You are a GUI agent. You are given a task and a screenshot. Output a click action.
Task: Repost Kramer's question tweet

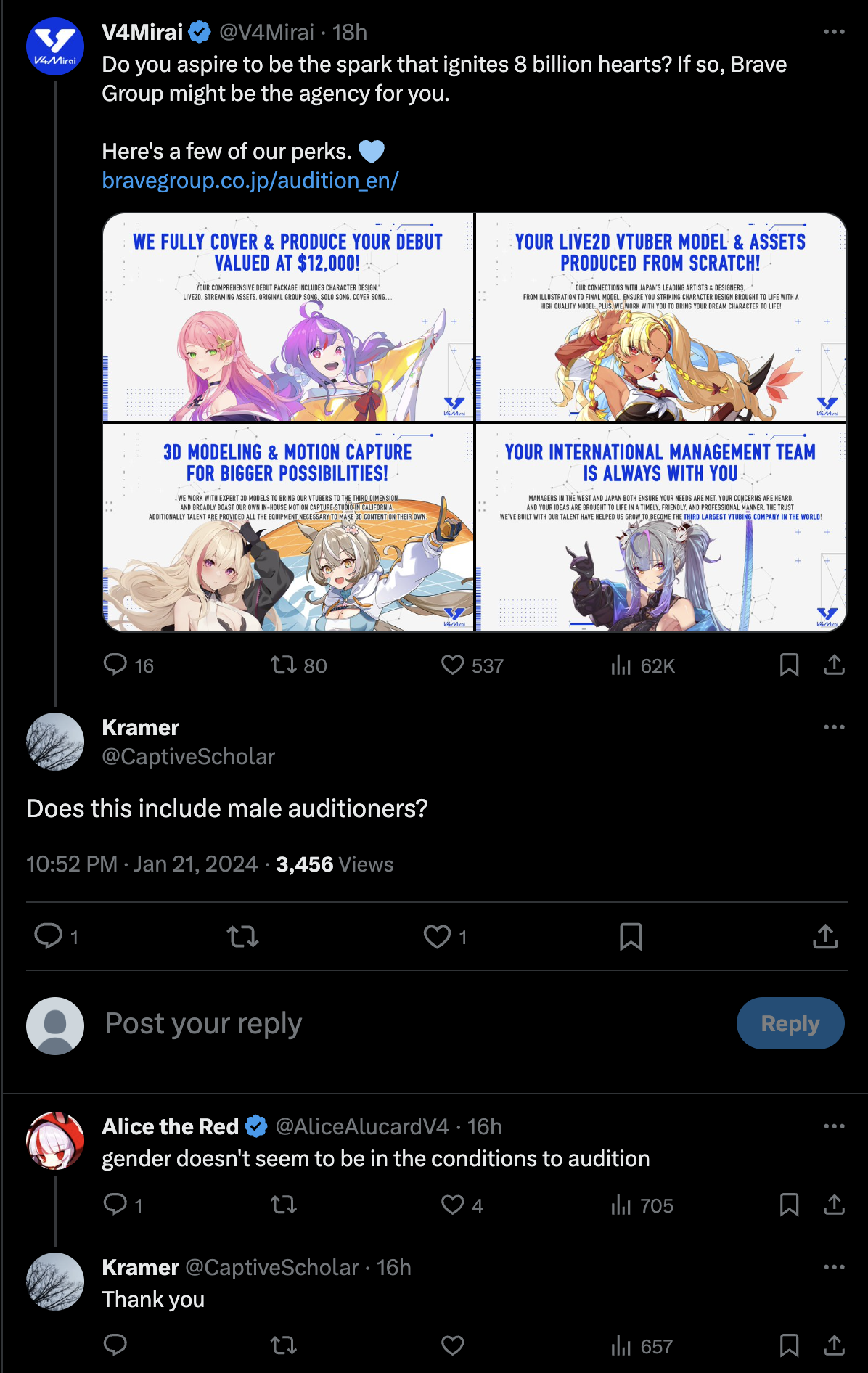click(242, 936)
